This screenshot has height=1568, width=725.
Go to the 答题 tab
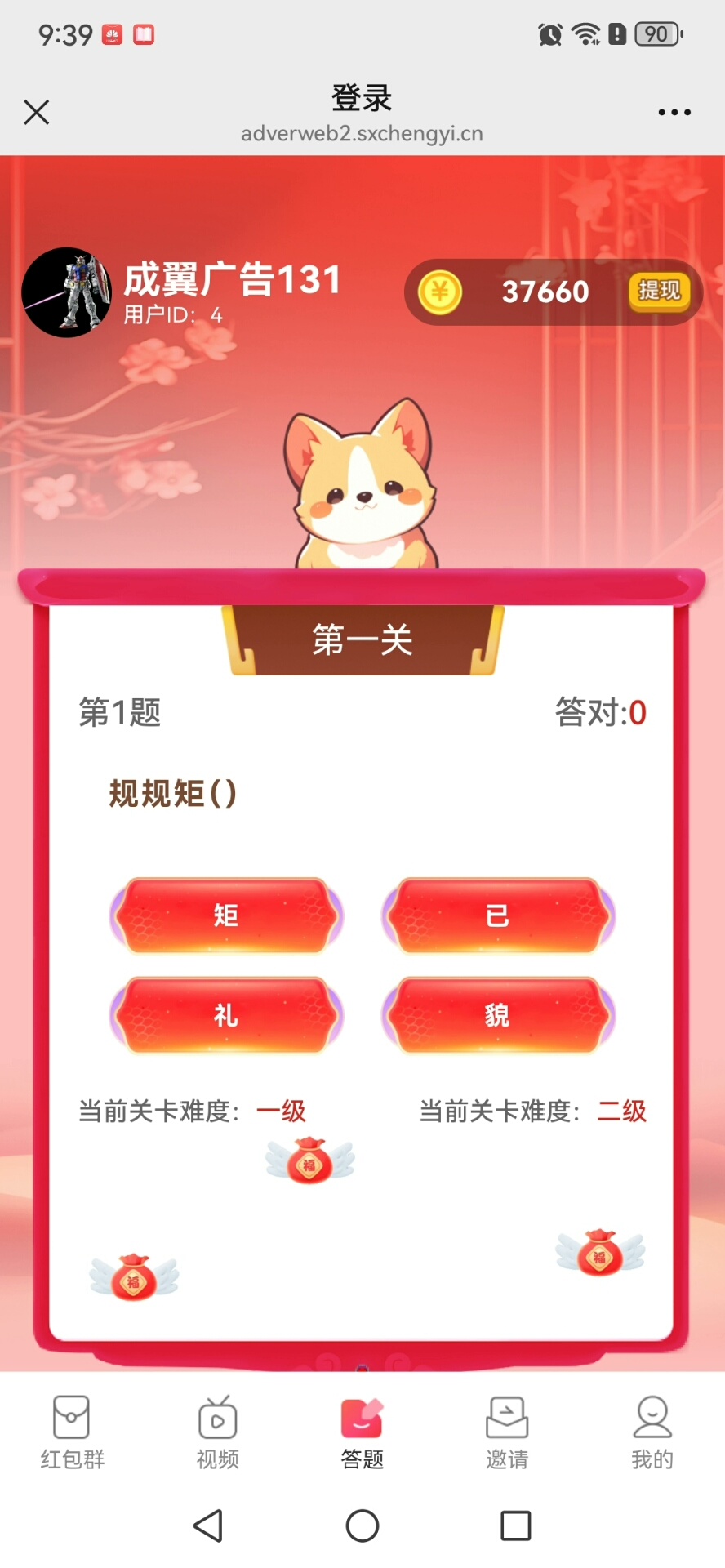(362, 1432)
